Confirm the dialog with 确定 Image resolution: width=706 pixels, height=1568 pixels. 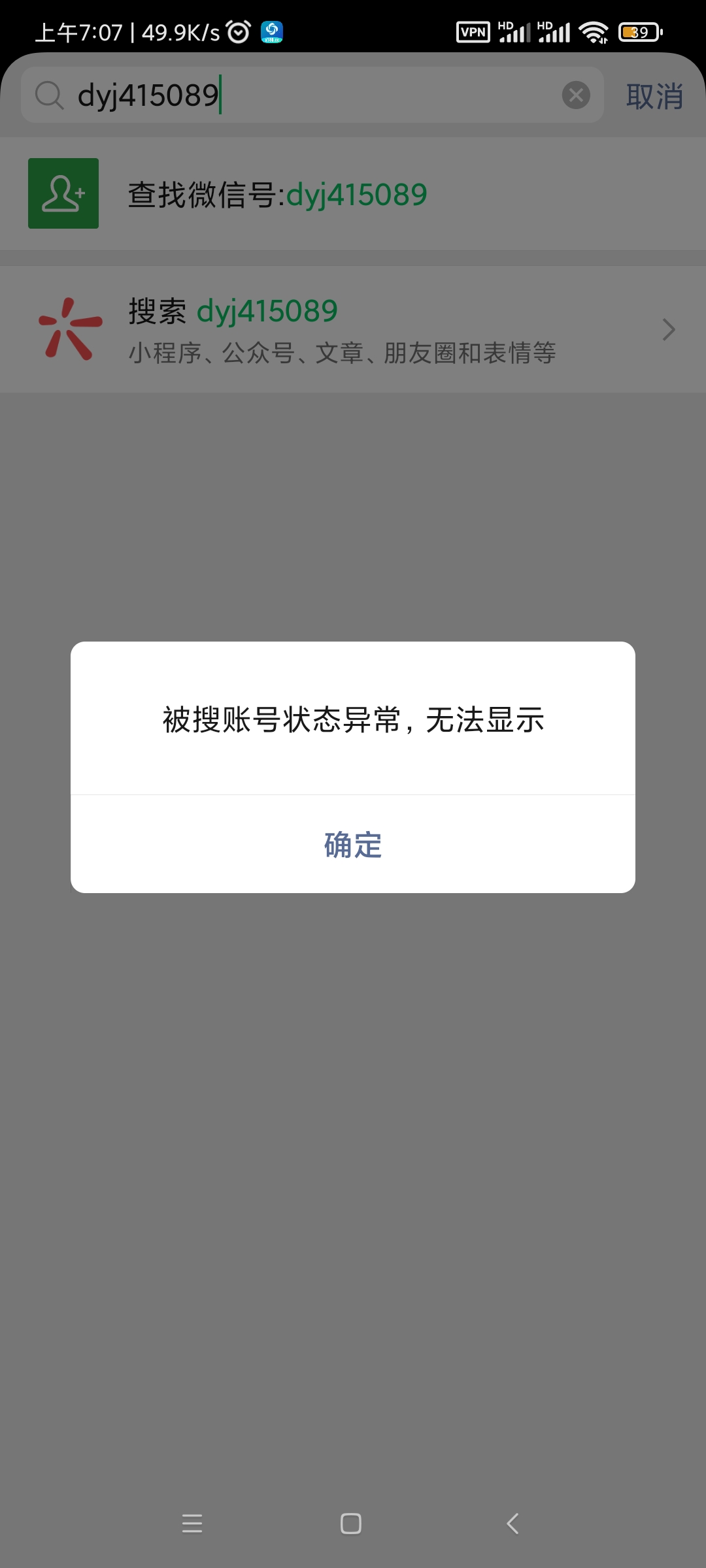353,844
